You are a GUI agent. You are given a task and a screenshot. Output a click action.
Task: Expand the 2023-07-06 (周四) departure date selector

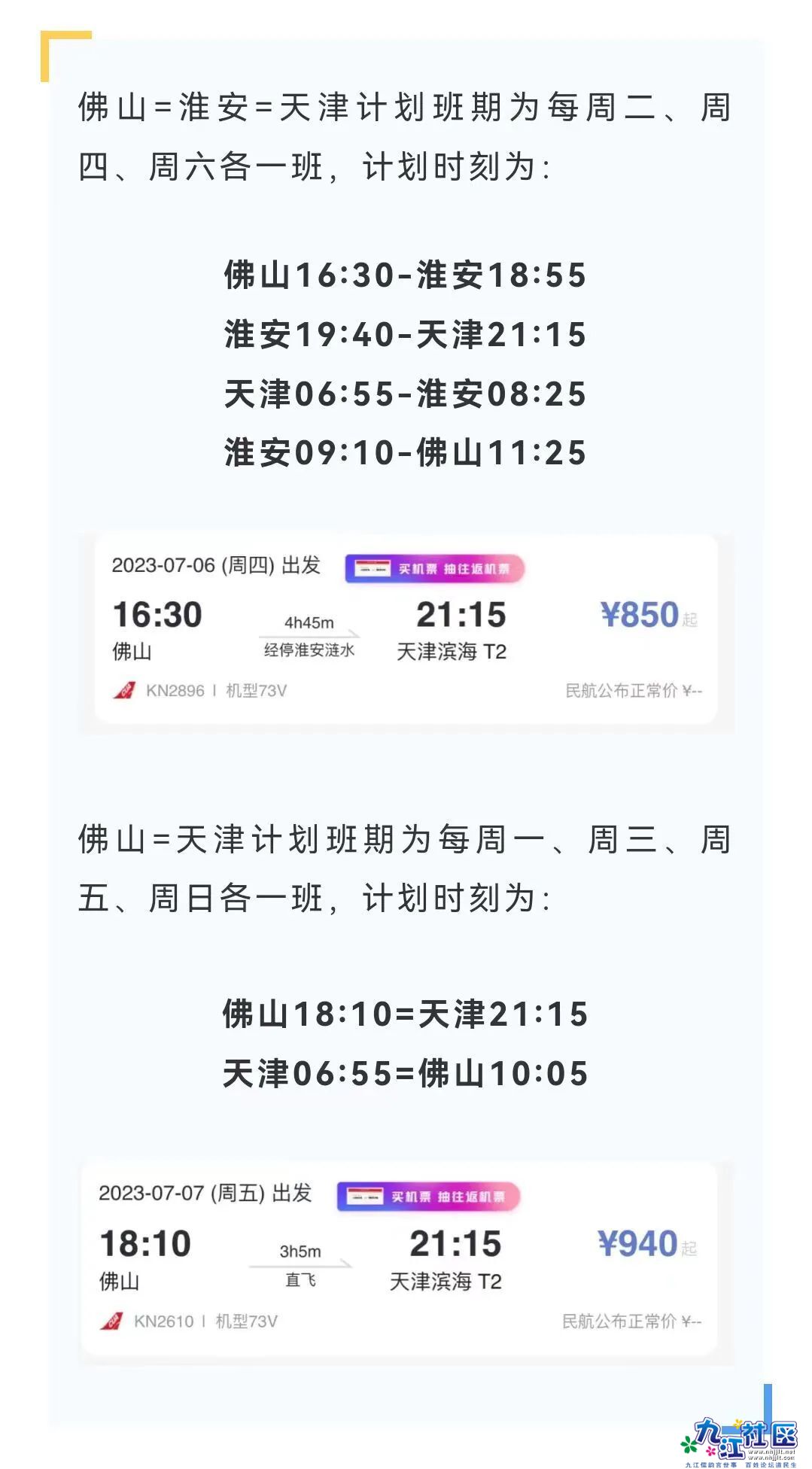click(x=217, y=565)
